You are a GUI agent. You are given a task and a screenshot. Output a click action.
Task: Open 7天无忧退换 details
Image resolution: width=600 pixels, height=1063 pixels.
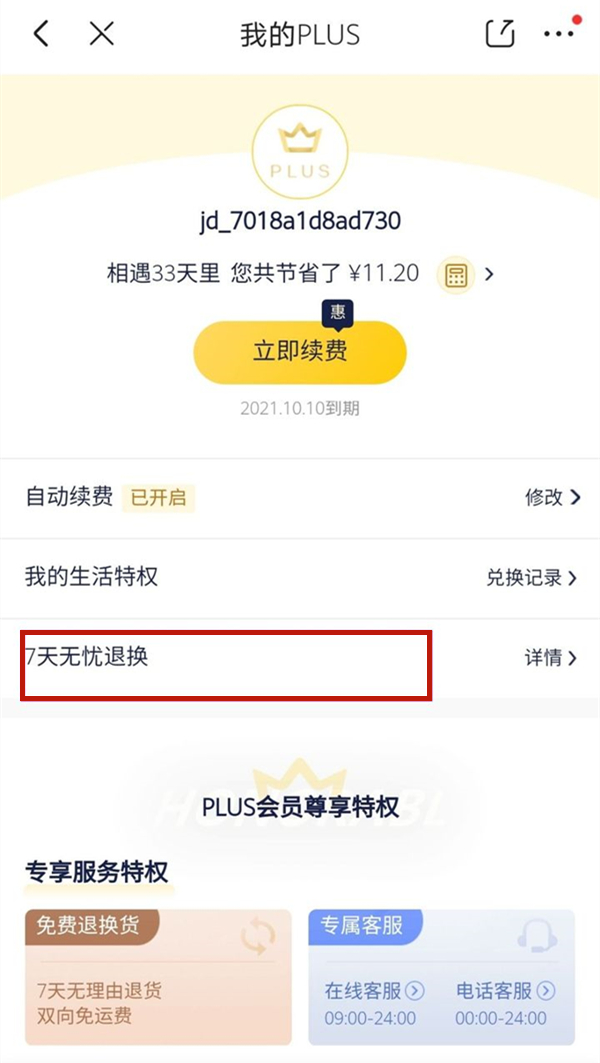(551, 658)
